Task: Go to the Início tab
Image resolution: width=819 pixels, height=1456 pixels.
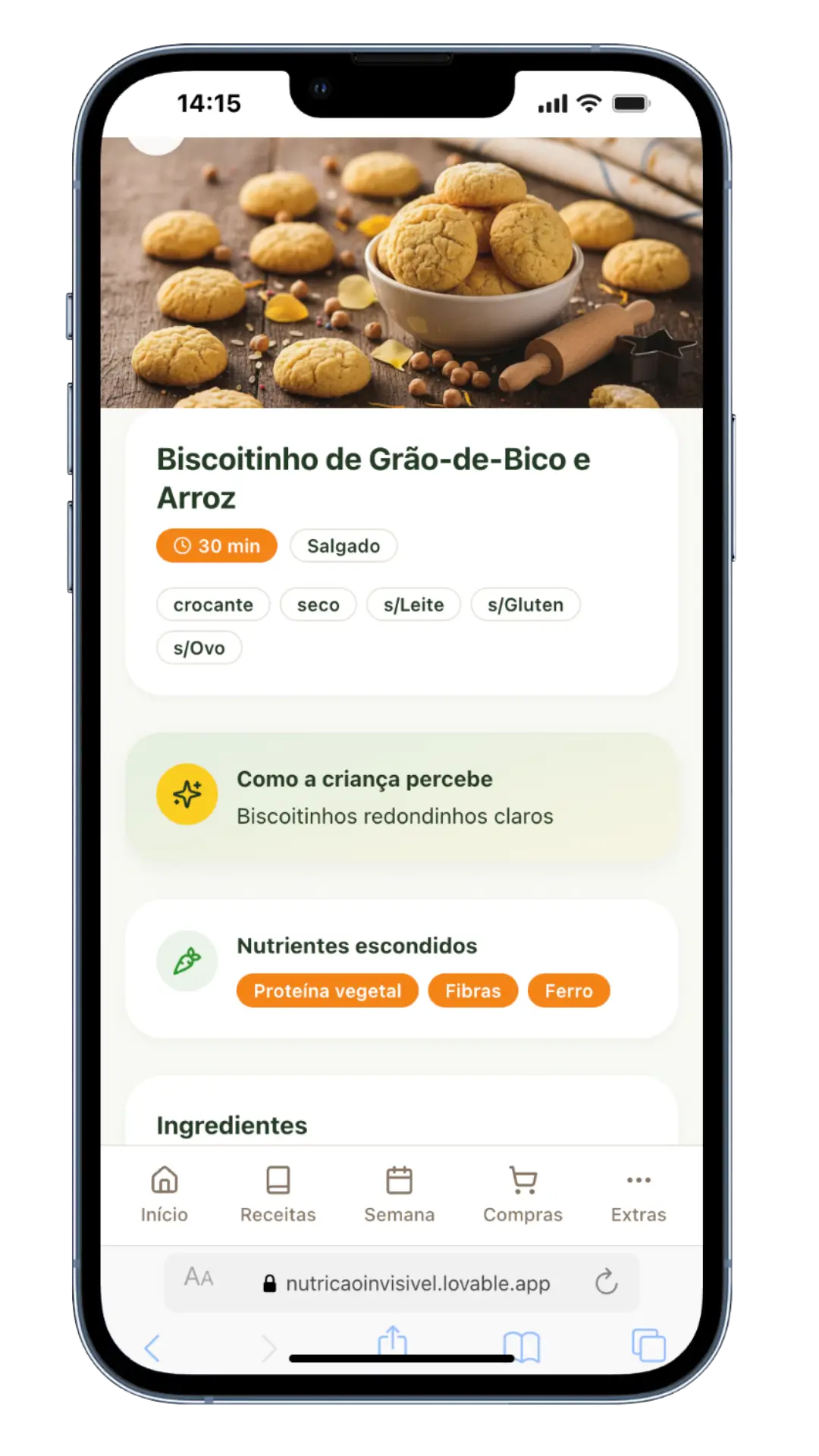Action: point(164,1194)
